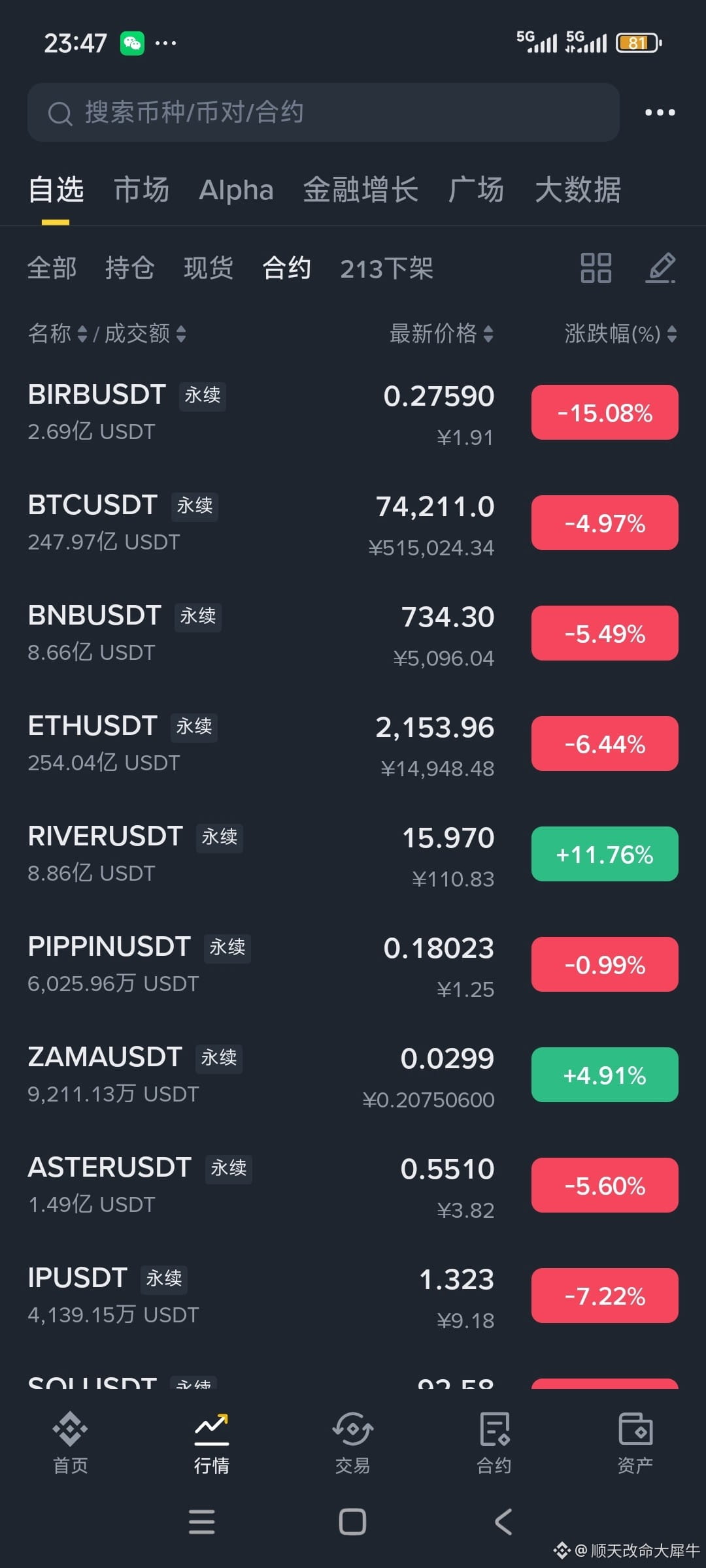This screenshot has width=706, height=1568.
Task: Open 资产 in bottom navigation
Action: pos(635,1444)
